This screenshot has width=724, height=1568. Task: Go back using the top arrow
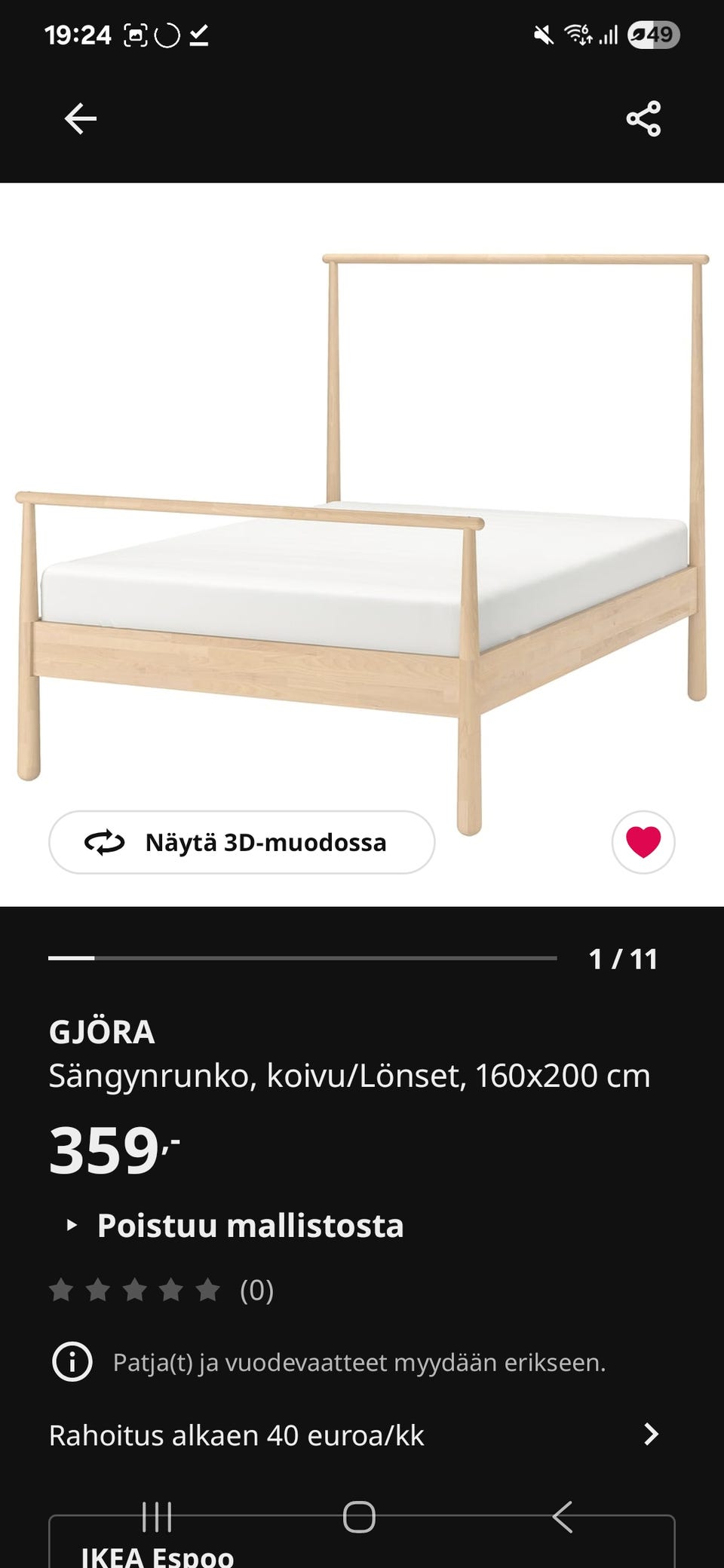(80, 119)
